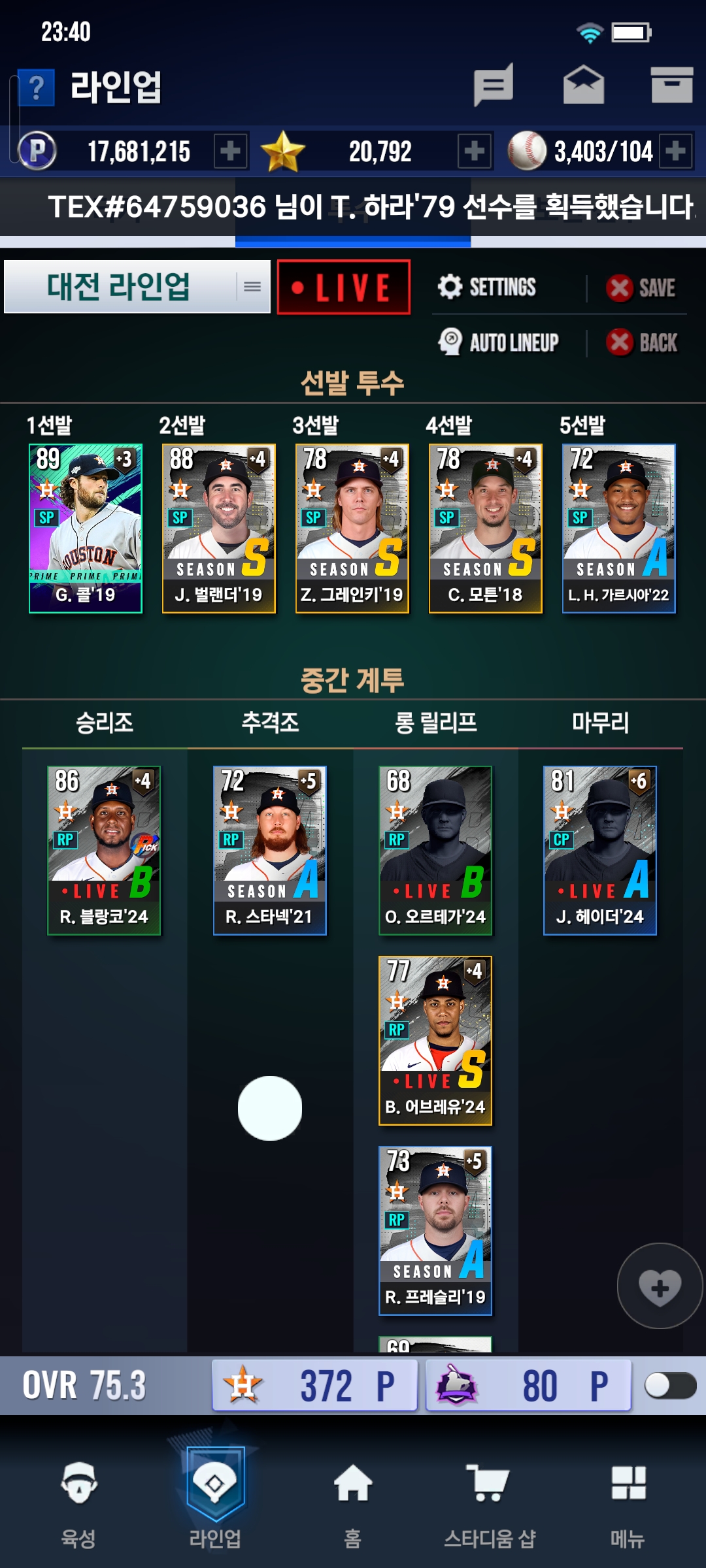Select starting pitcher G. 콜'19 card

(x=86, y=529)
